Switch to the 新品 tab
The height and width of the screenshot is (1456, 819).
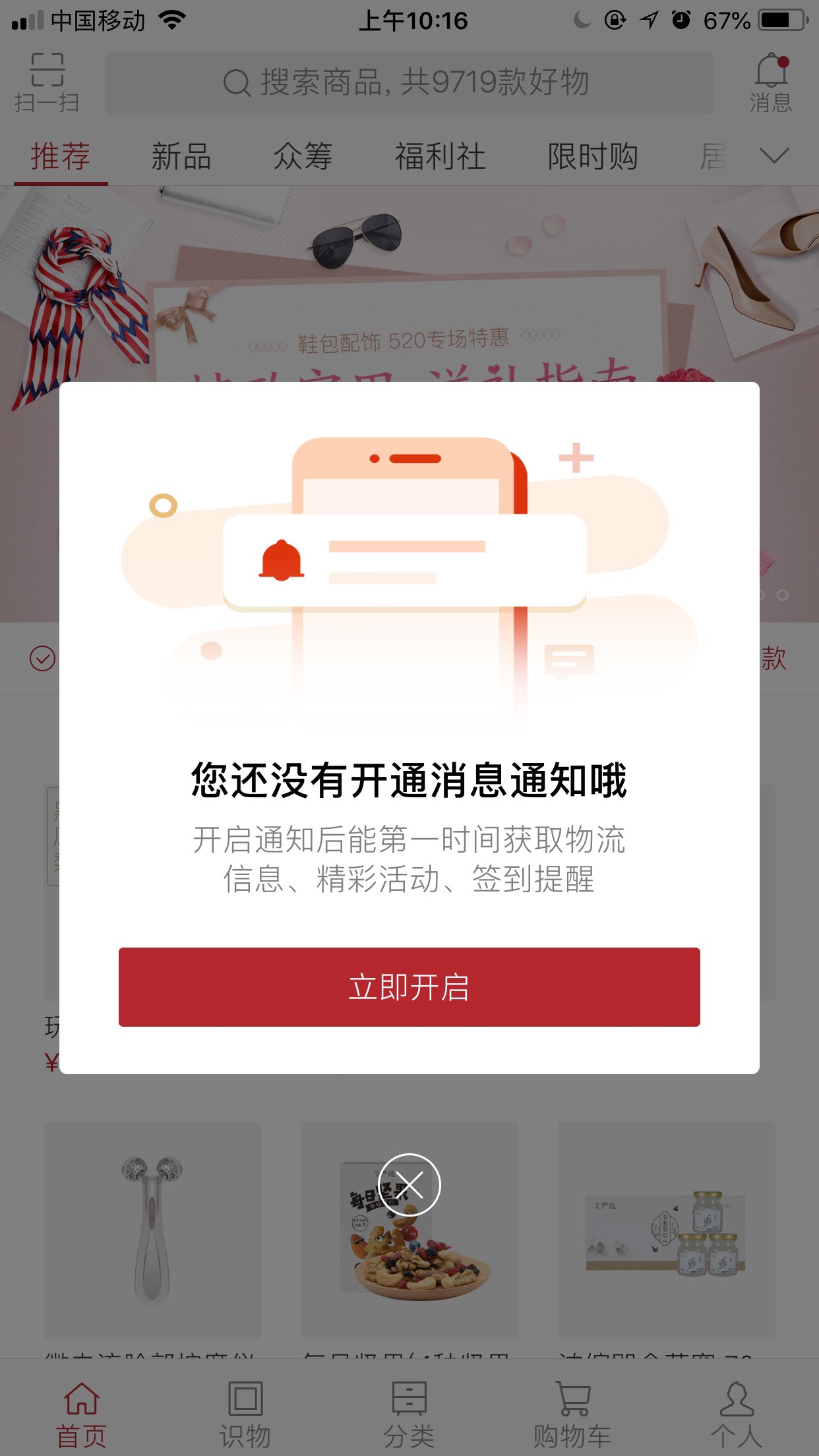point(181,157)
